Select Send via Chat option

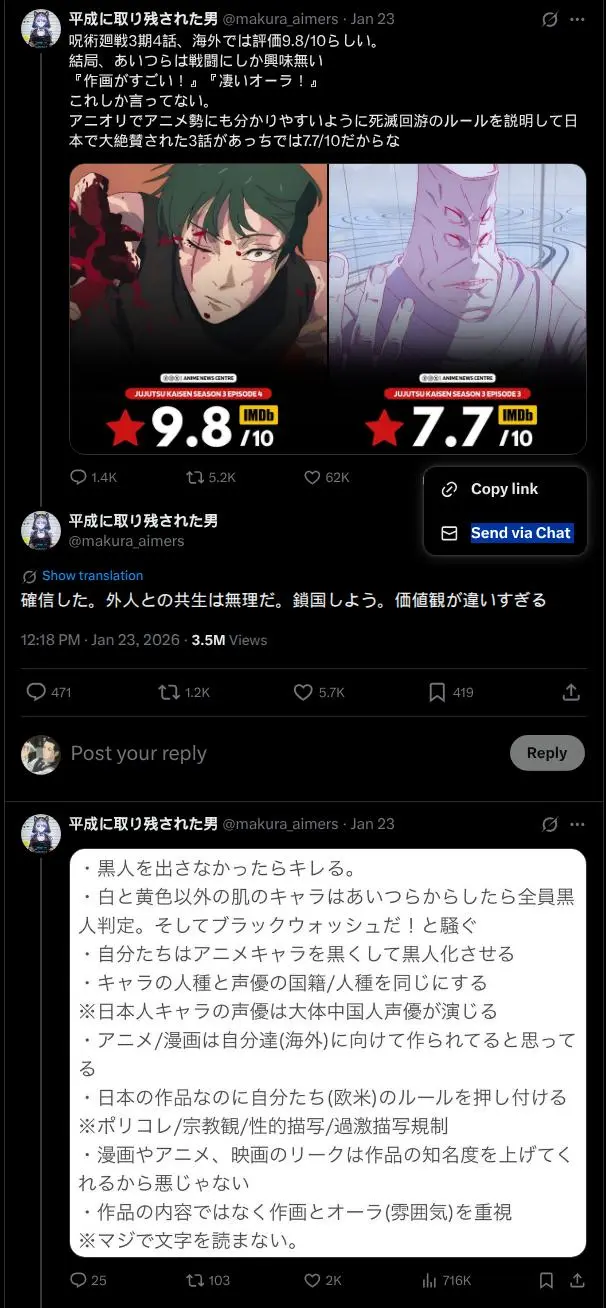[520, 533]
